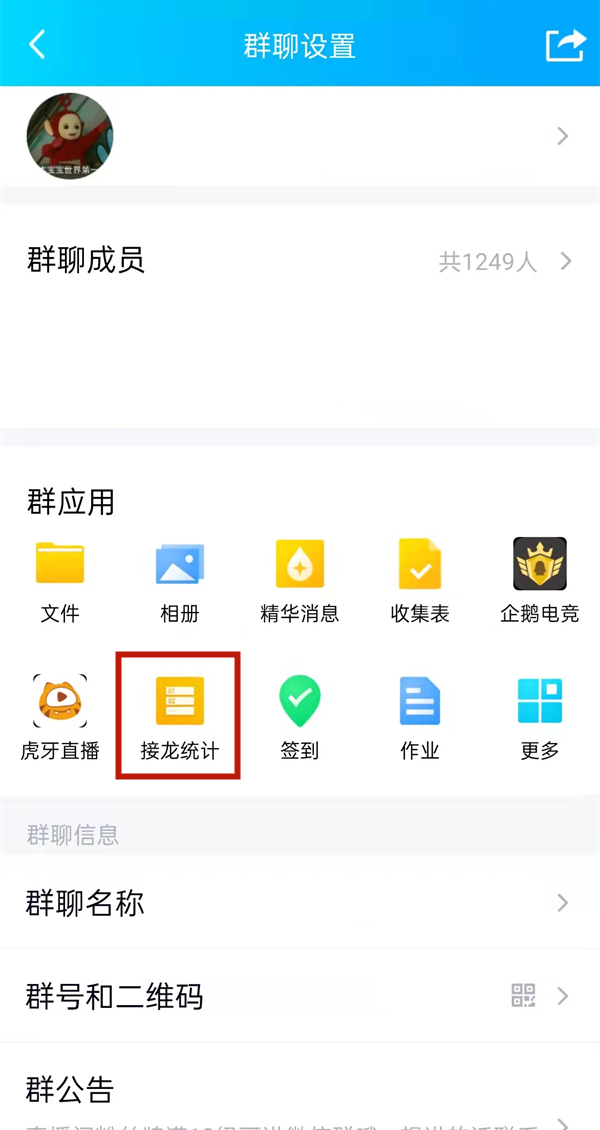Open the 文件 group app
The width and height of the screenshot is (600, 1130).
pyautogui.click(x=60, y=580)
